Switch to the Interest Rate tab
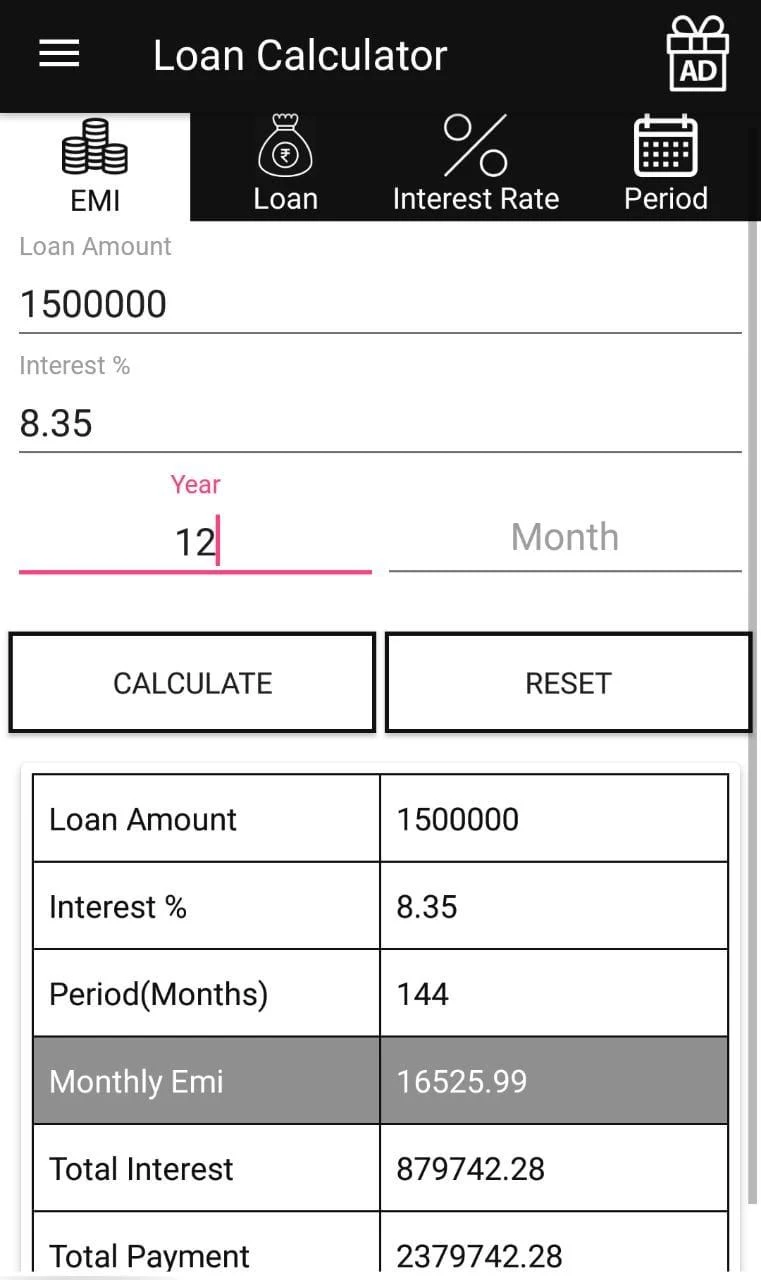 tap(475, 167)
